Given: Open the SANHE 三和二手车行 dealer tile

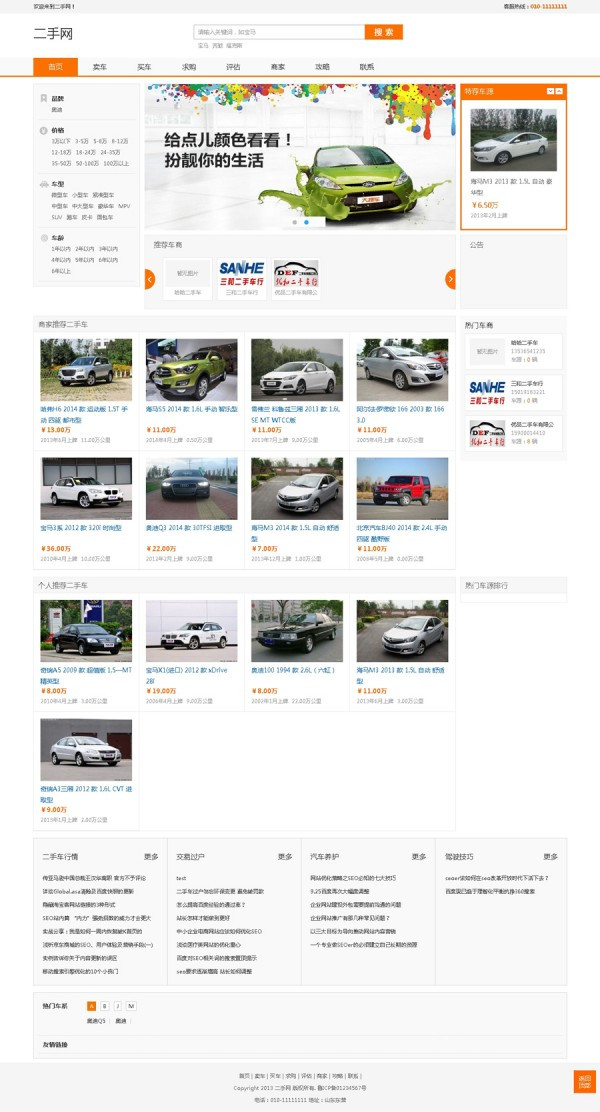Looking at the screenshot, I should [242, 279].
